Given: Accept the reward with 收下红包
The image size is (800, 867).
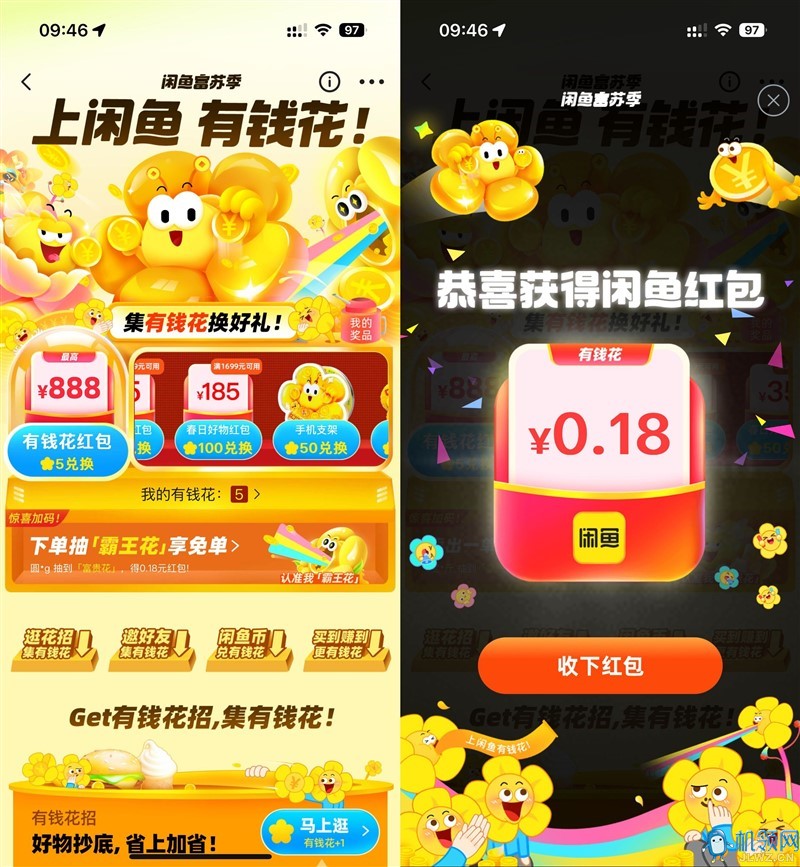Looking at the screenshot, I should pos(600,666).
